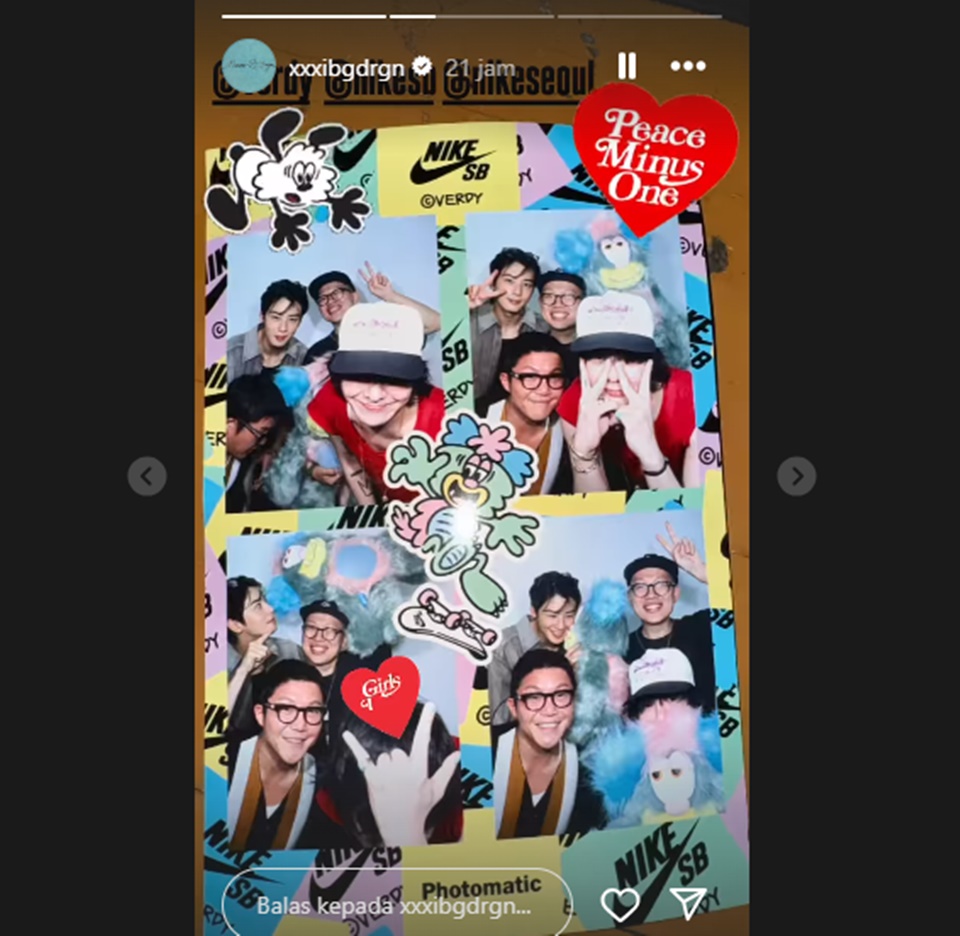The image size is (960, 936).
Task: Share the story via paper plane icon
Action: (688, 903)
